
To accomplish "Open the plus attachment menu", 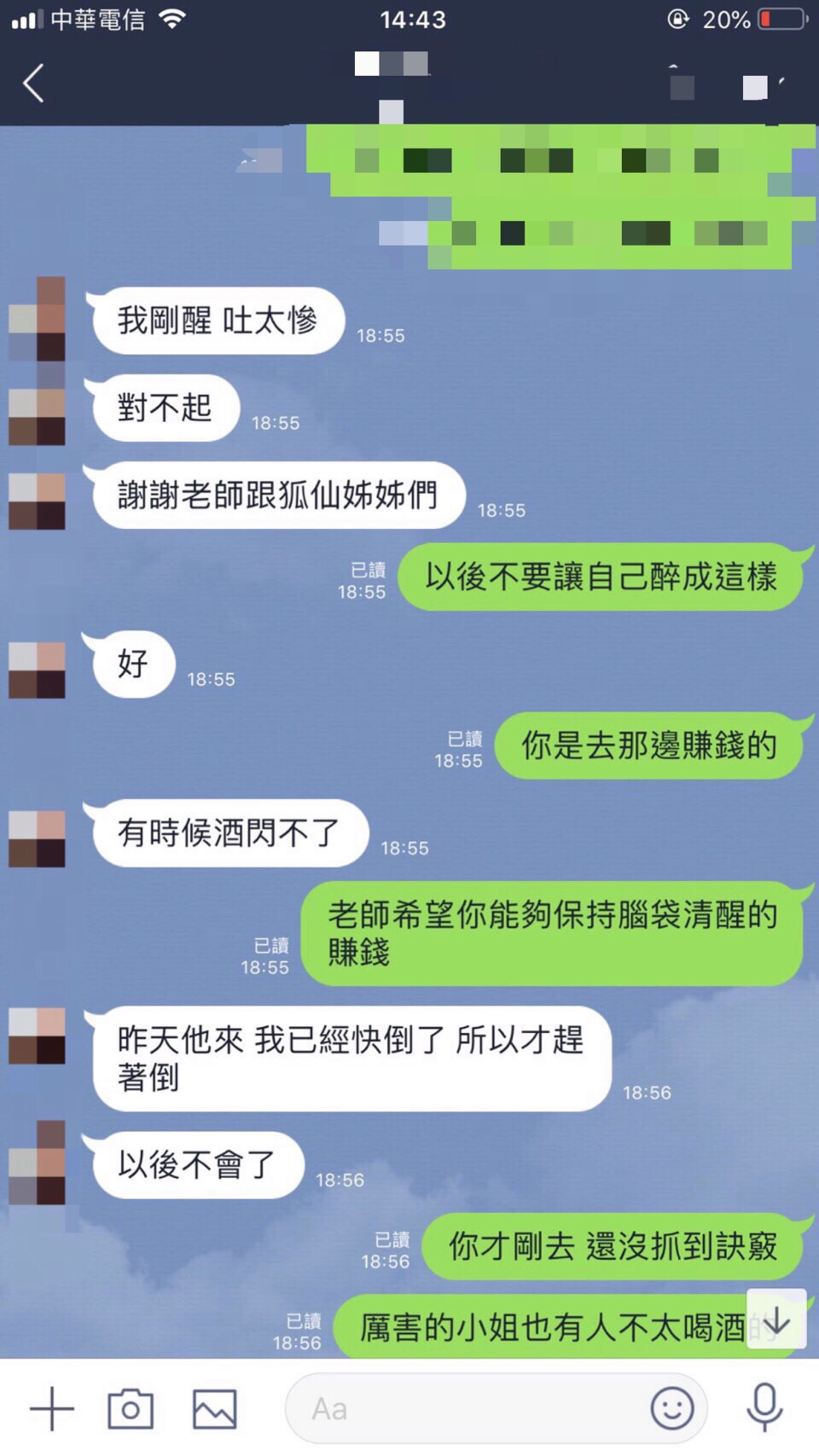I will [52, 1408].
